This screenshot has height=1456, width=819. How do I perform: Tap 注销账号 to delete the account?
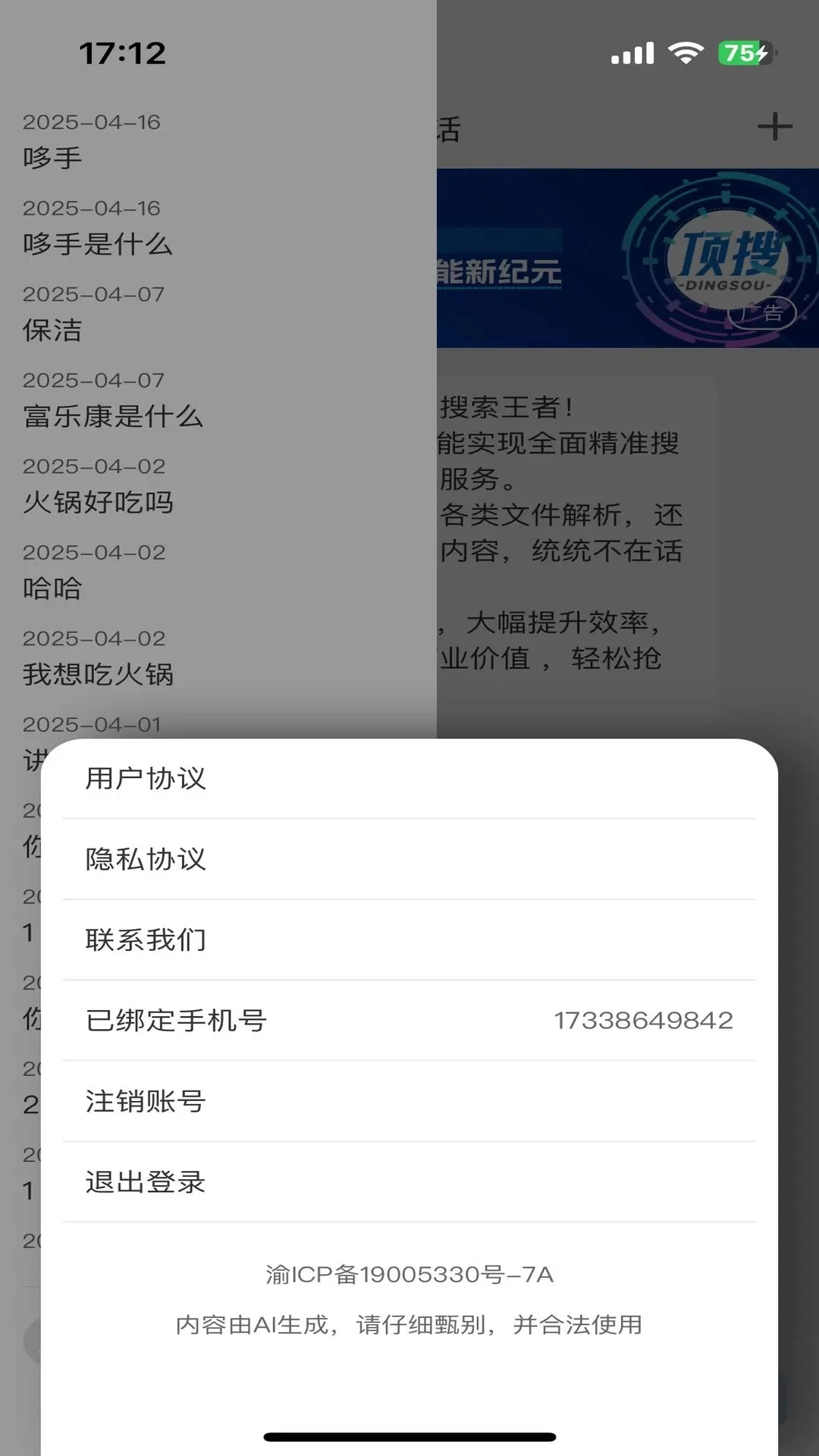coord(144,1101)
